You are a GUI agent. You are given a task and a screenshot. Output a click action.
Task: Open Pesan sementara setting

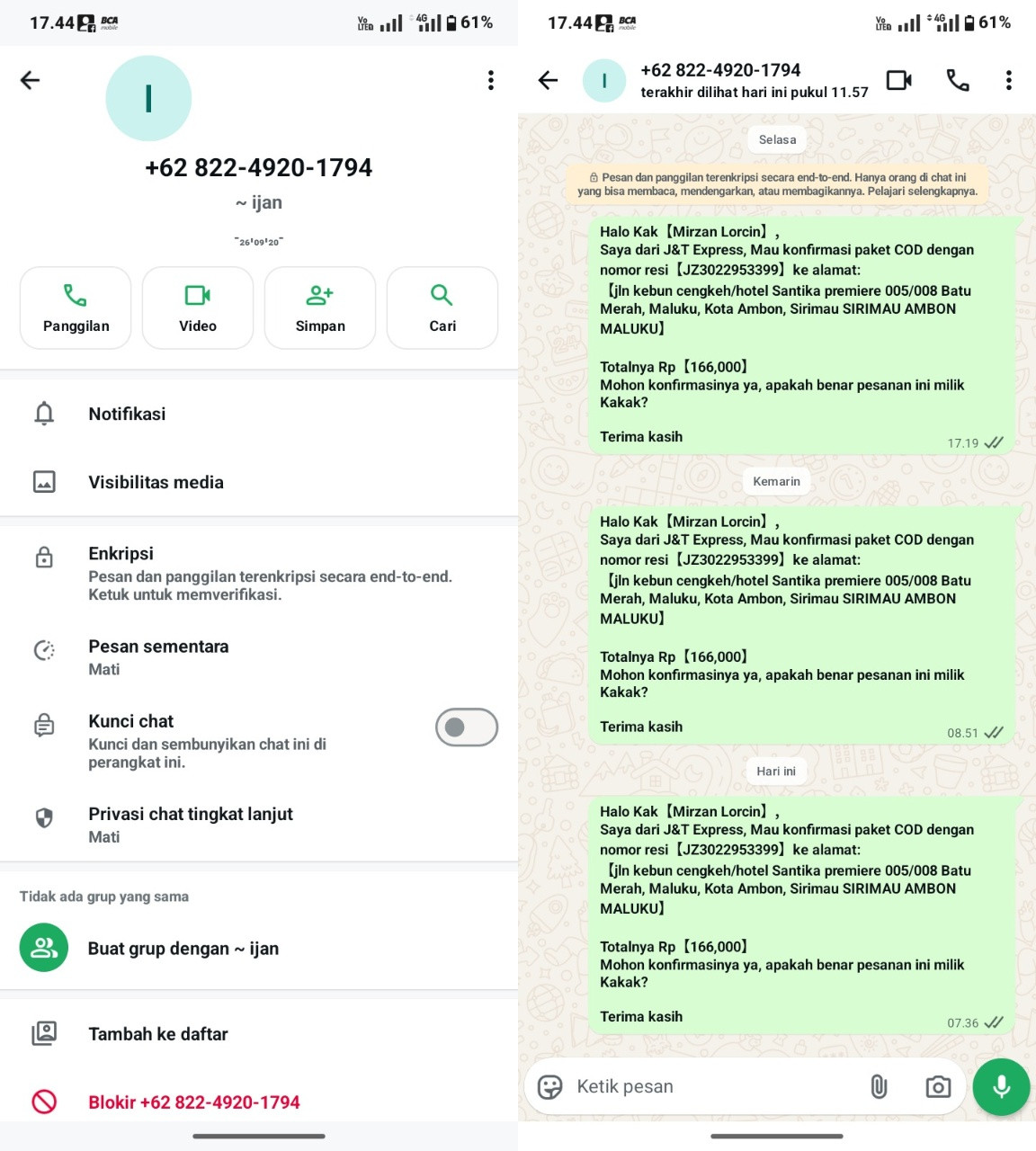259,657
